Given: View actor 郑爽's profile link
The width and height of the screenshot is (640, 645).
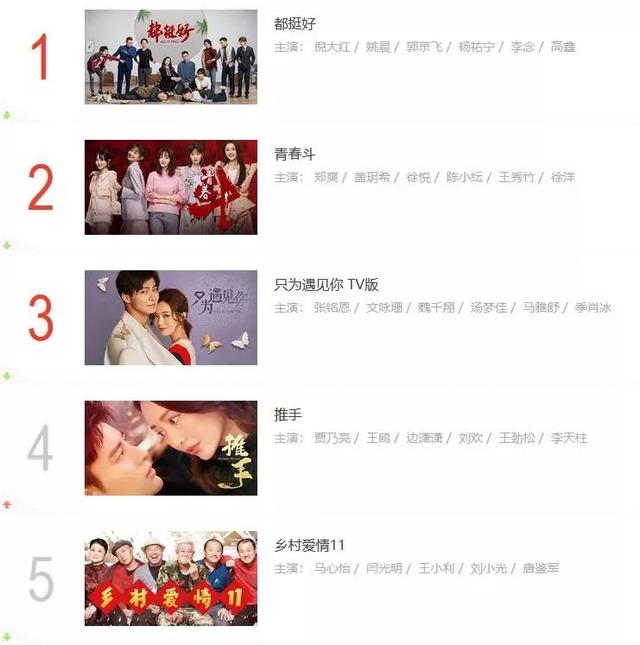Looking at the screenshot, I should [x=326, y=177].
